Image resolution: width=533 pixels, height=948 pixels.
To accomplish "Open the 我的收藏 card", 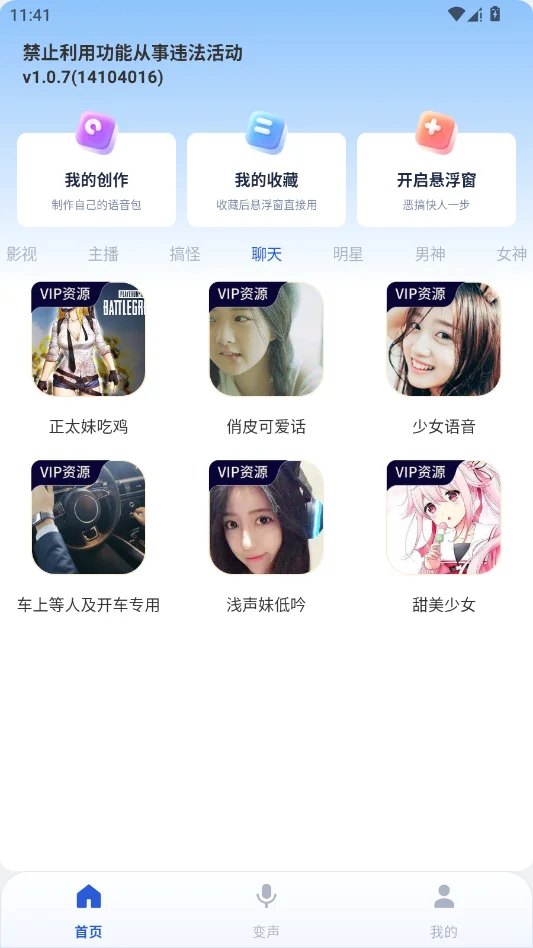I will (266, 180).
